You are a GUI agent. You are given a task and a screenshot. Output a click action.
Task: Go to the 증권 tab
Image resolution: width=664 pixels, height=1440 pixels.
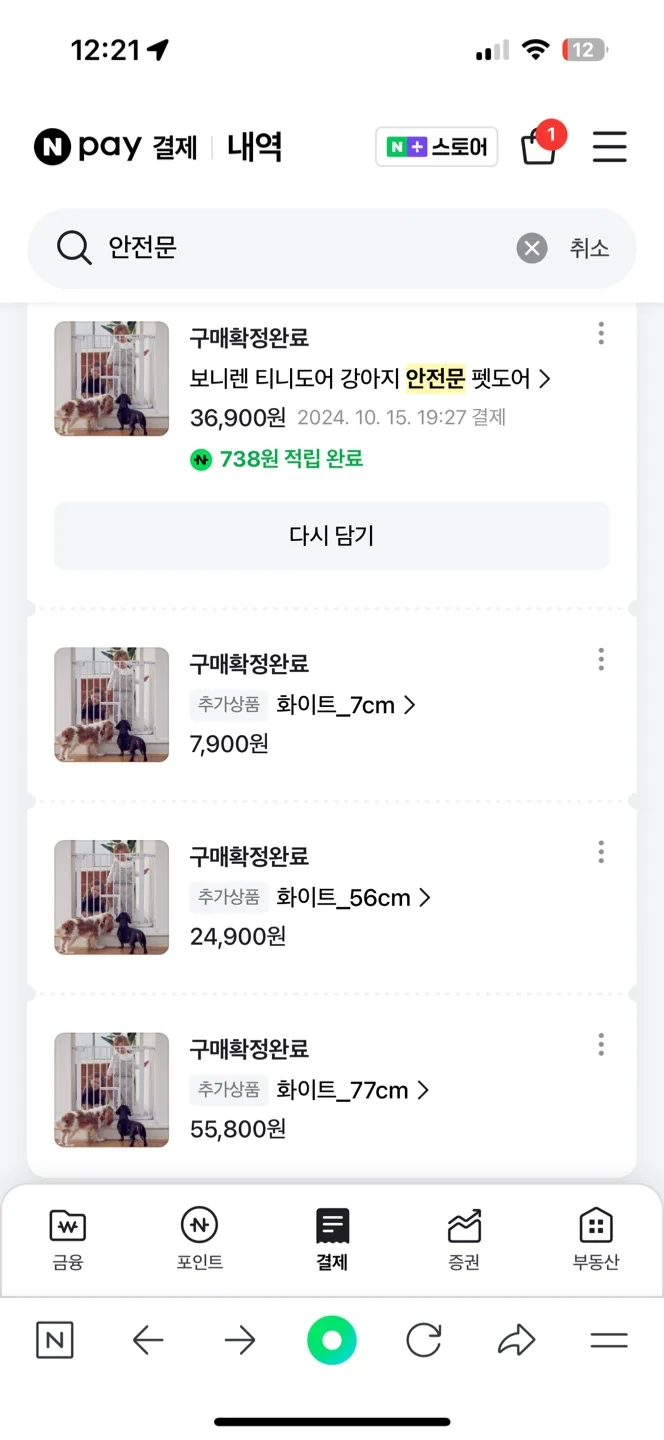point(464,1239)
